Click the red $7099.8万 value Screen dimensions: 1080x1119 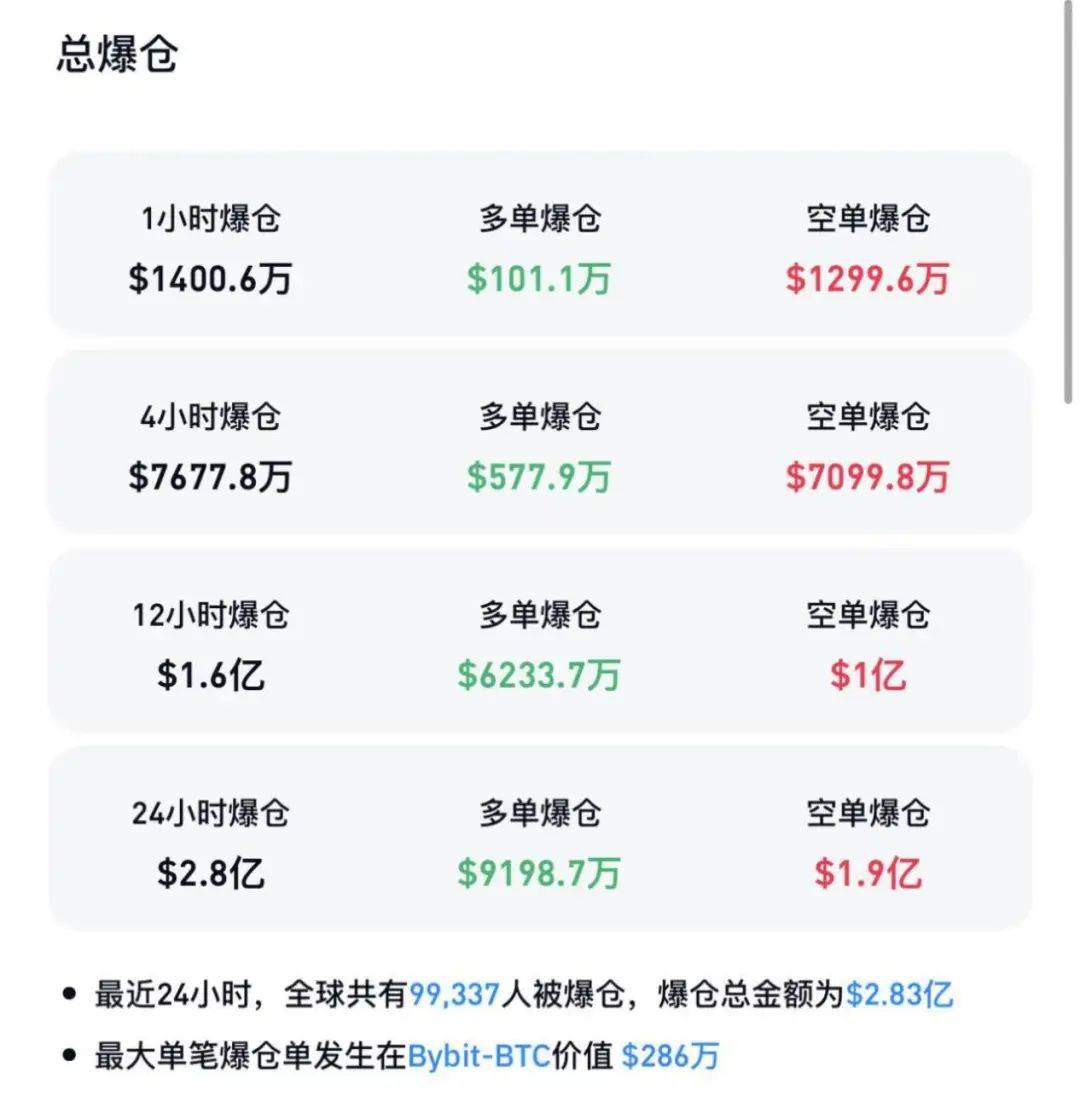[868, 479]
